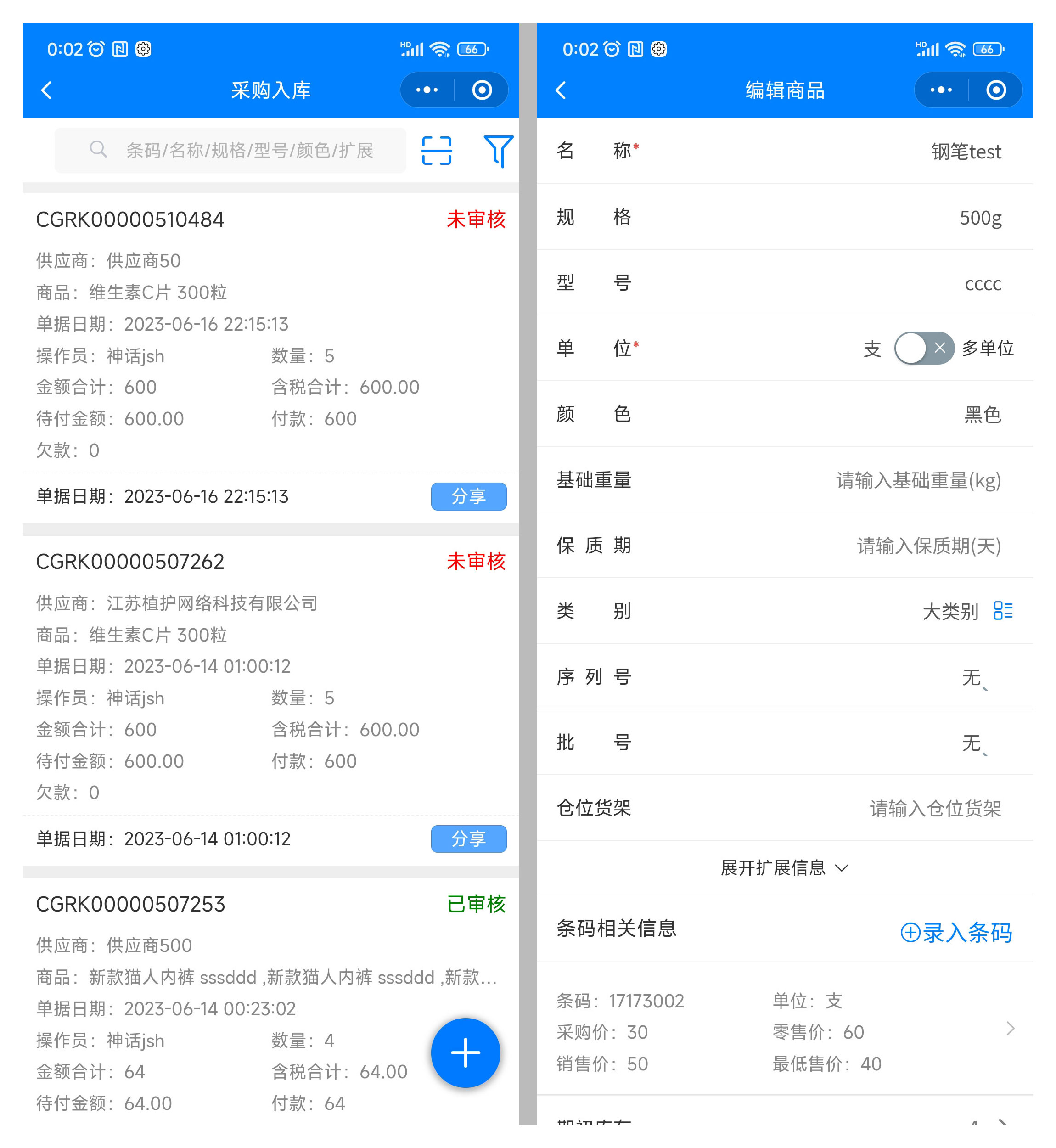Toggle the 多单位 switch
Image resolution: width=1056 pixels, height=1148 pixels.
pos(923,348)
